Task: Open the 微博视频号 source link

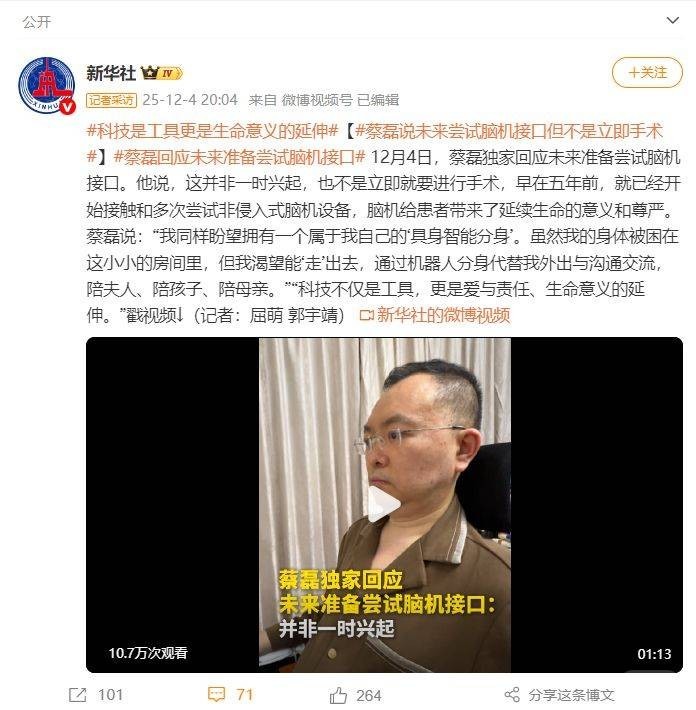Action: coord(318,99)
